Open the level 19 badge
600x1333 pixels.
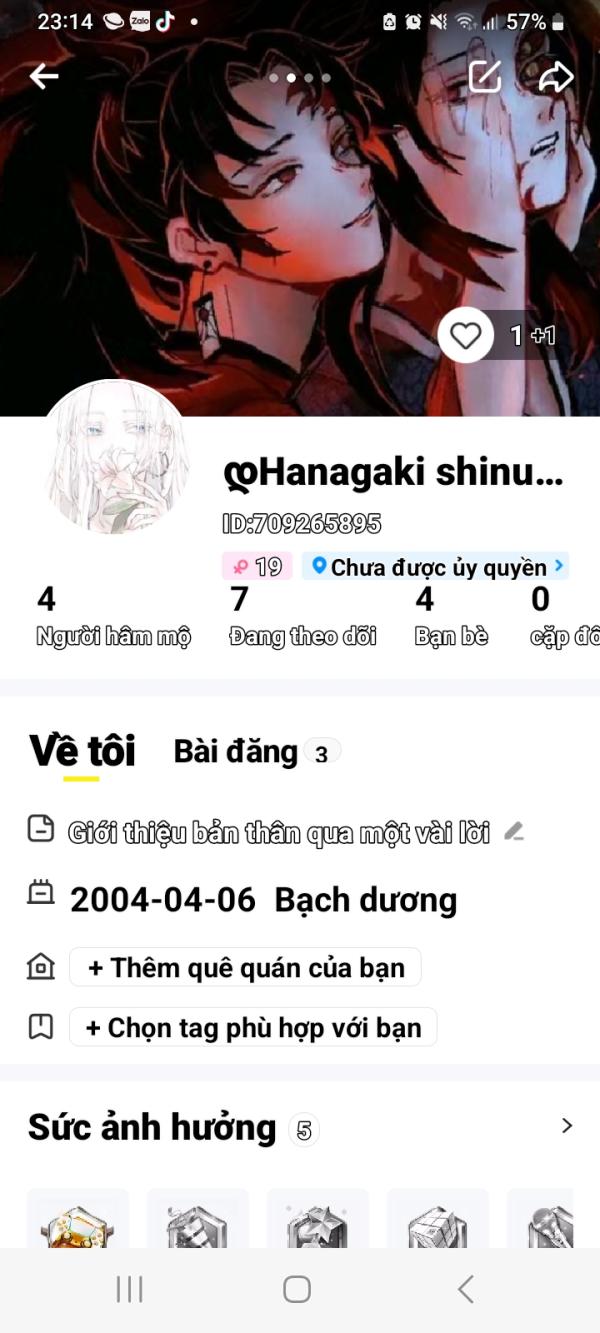coord(257,567)
